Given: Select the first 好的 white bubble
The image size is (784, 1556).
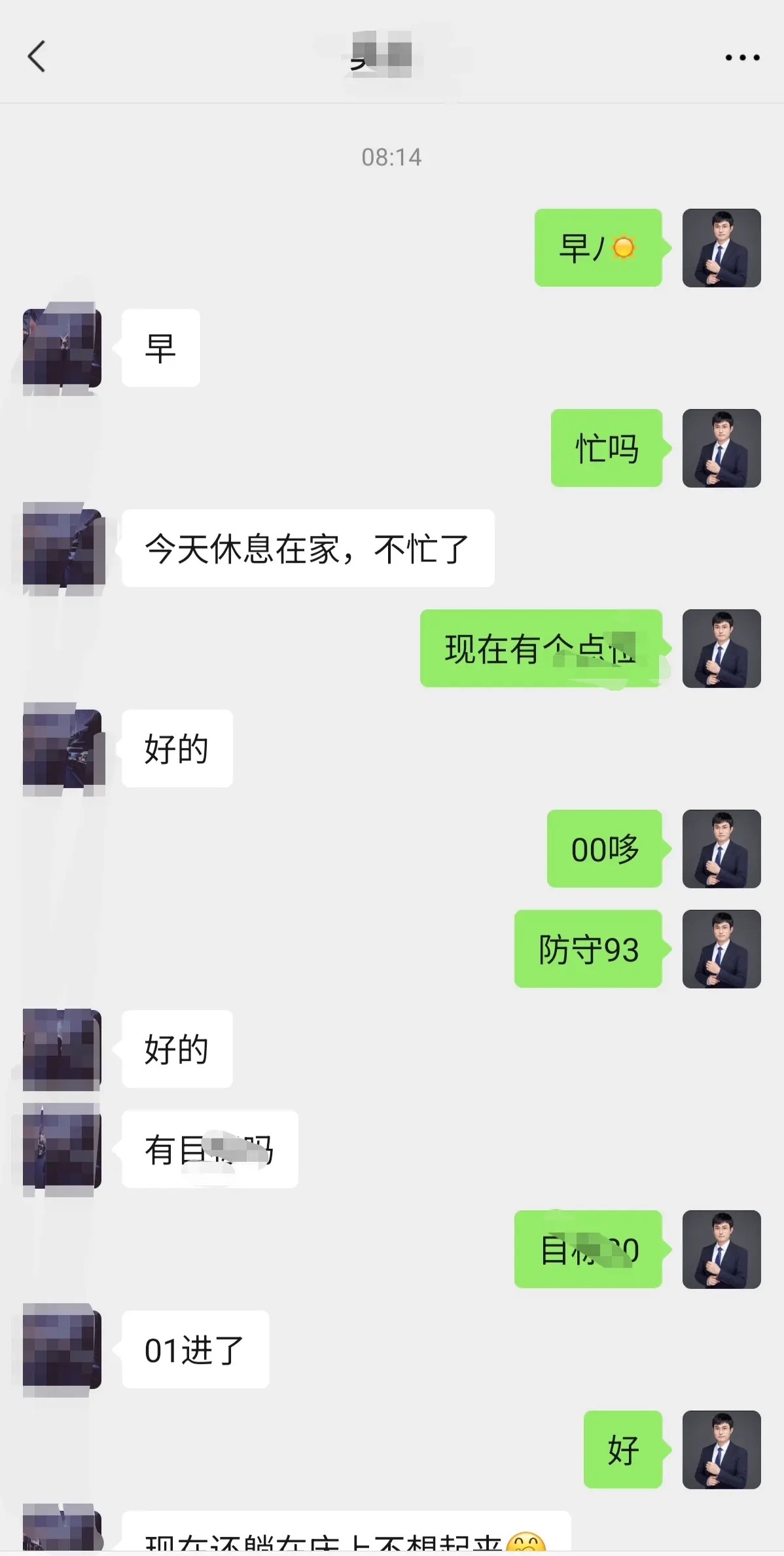Looking at the screenshot, I should coord(175,750).
